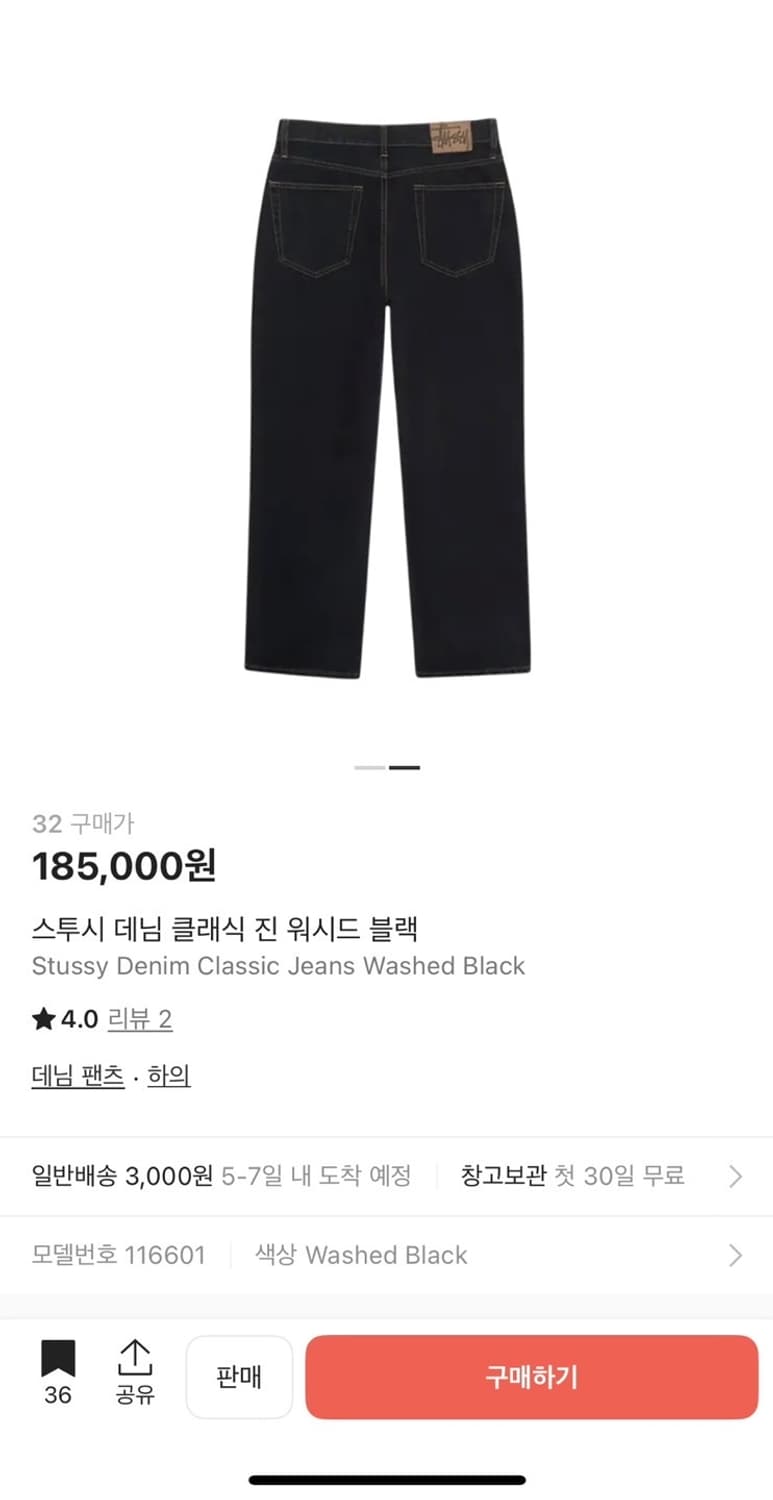This screenshot has width=773, height=1500.
Task: Tap the 모델번호 116601 model number
Action: pos(120,1255)
